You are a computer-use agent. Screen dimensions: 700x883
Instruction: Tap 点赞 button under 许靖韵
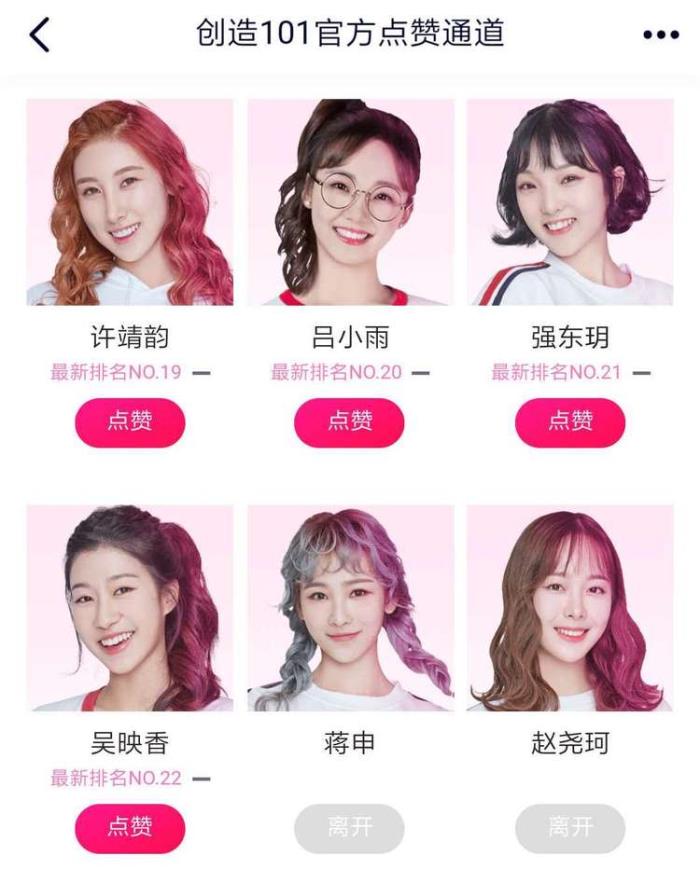click(x=130, y=422)
